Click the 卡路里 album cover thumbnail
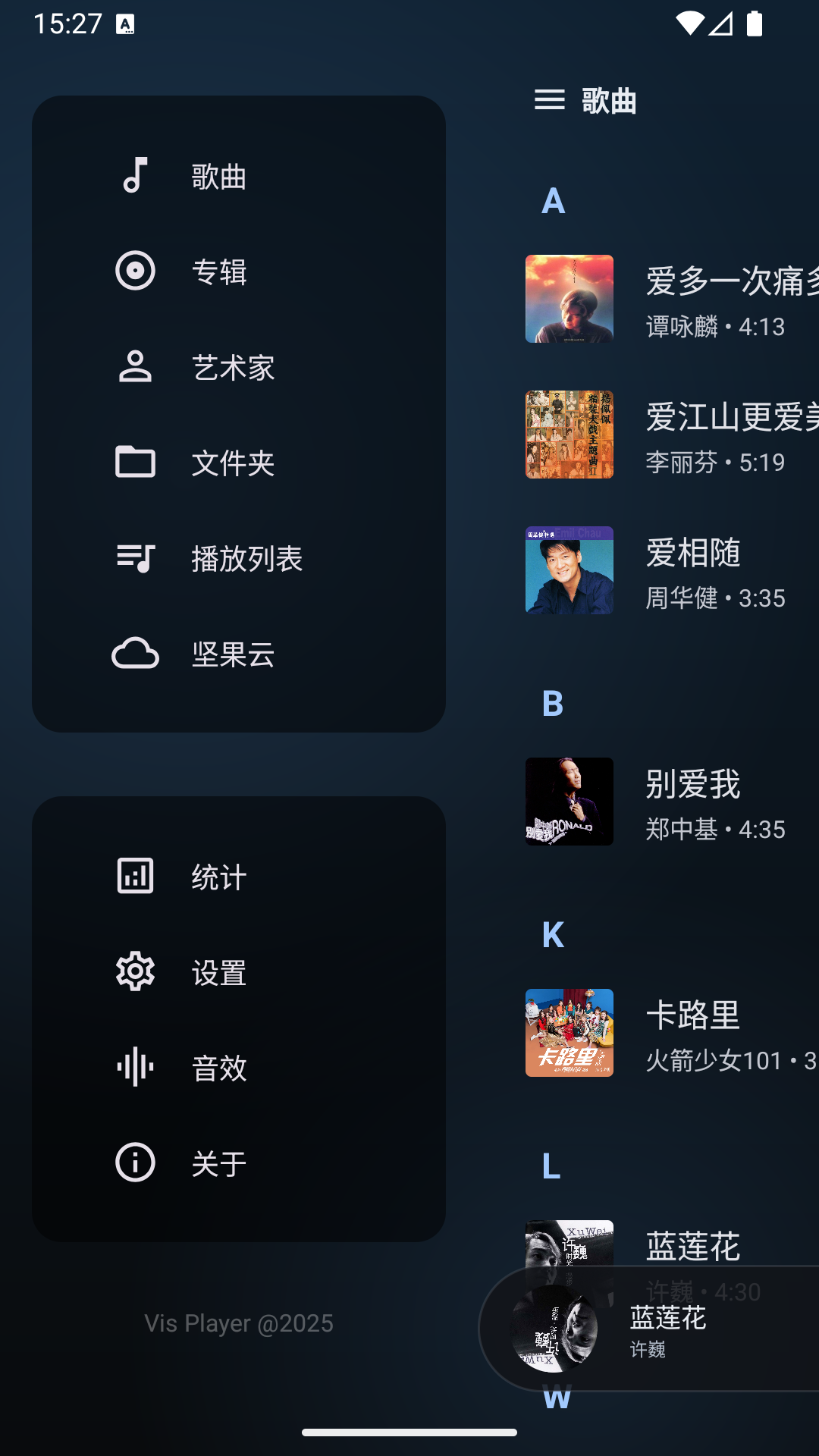This screenshot has height=1456, width=819. pos(569,1033)
